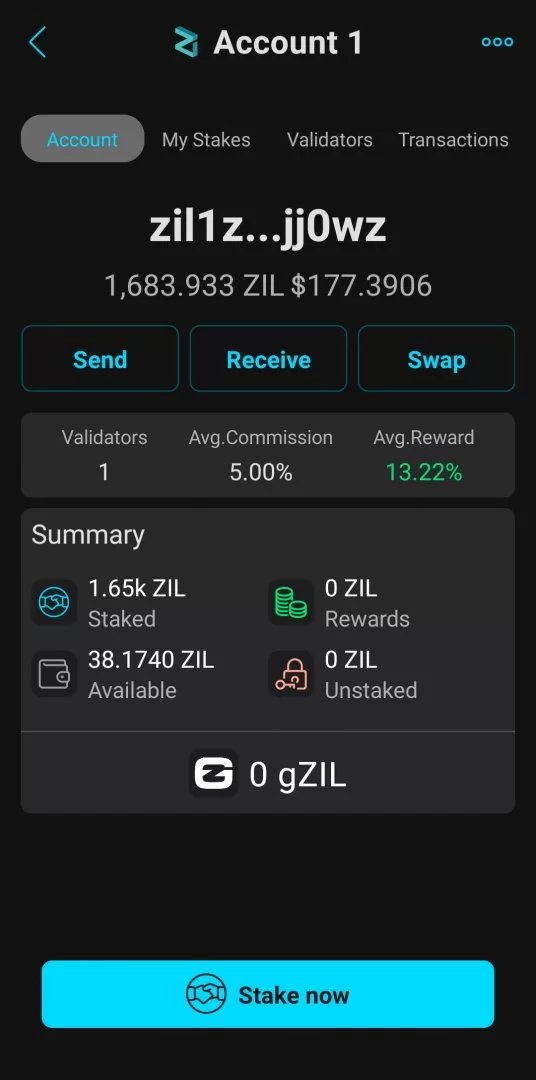This screenshot has width=536, height=1080.
Task: Tap the Stake now button
Action: (x=268, y=995)
